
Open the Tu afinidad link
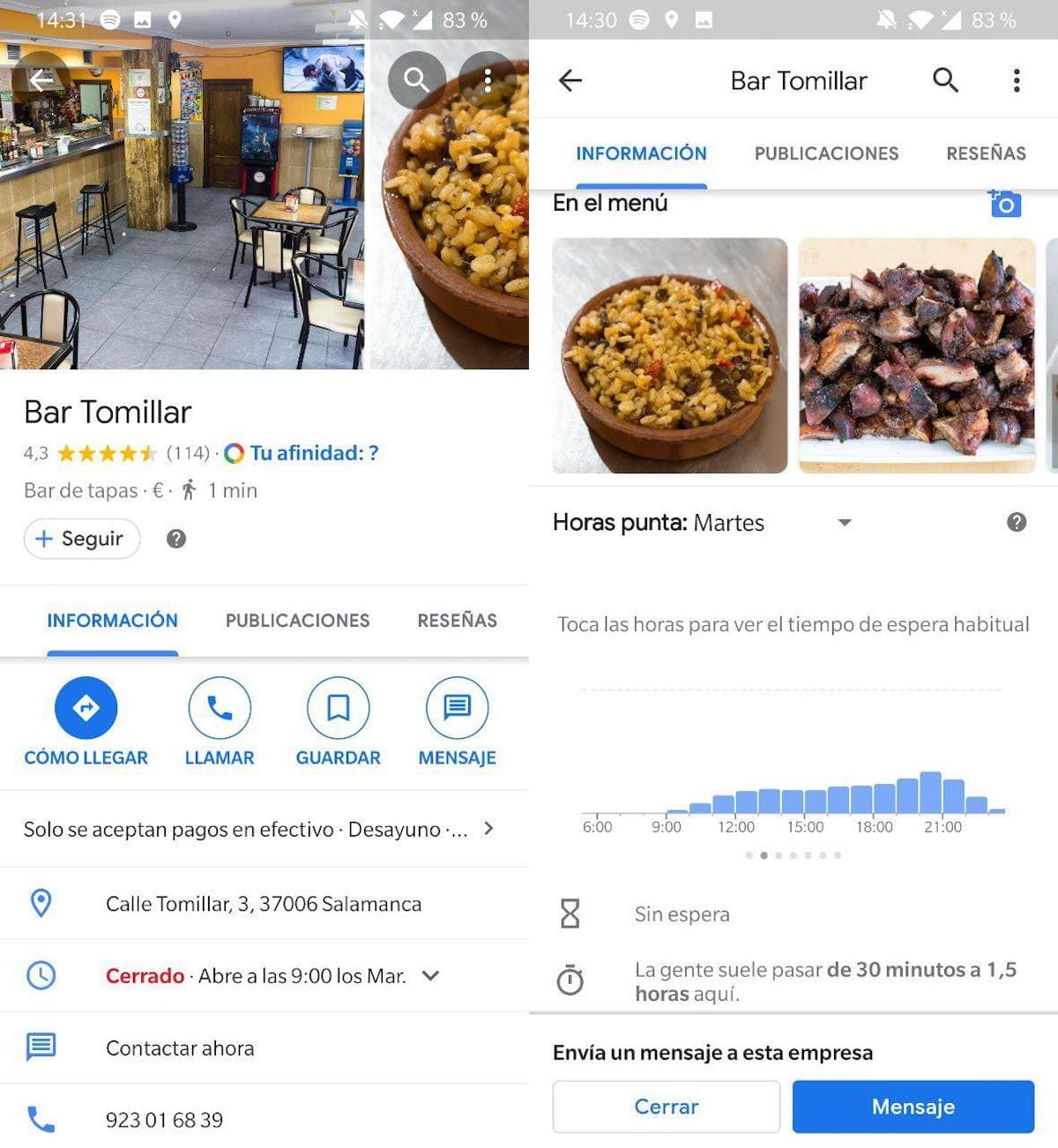click(x=314, y=453)
